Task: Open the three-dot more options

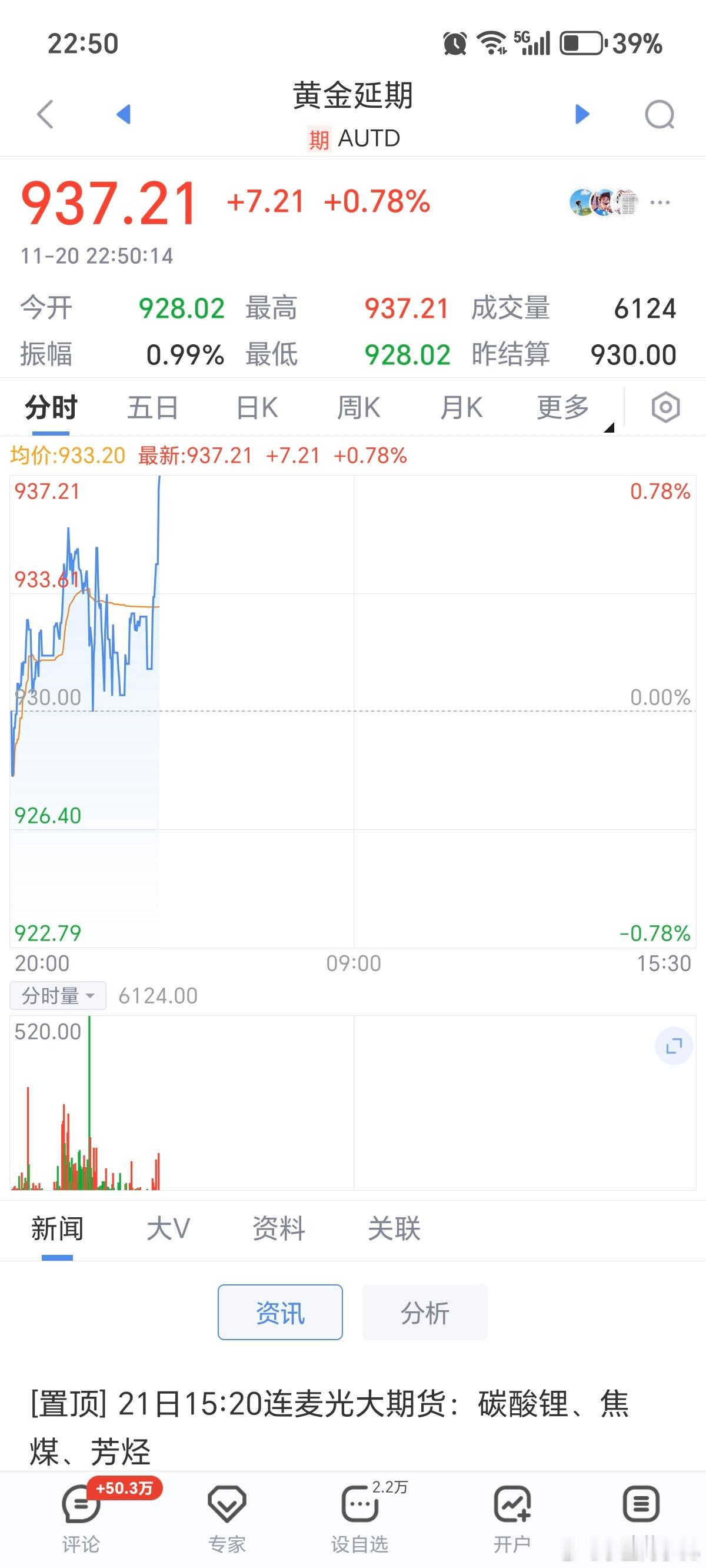Action: (660, 202)
